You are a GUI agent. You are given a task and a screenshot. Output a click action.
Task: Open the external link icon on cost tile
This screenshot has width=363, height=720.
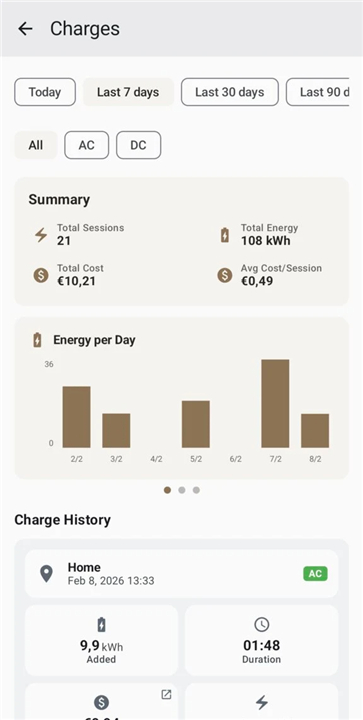167,695
